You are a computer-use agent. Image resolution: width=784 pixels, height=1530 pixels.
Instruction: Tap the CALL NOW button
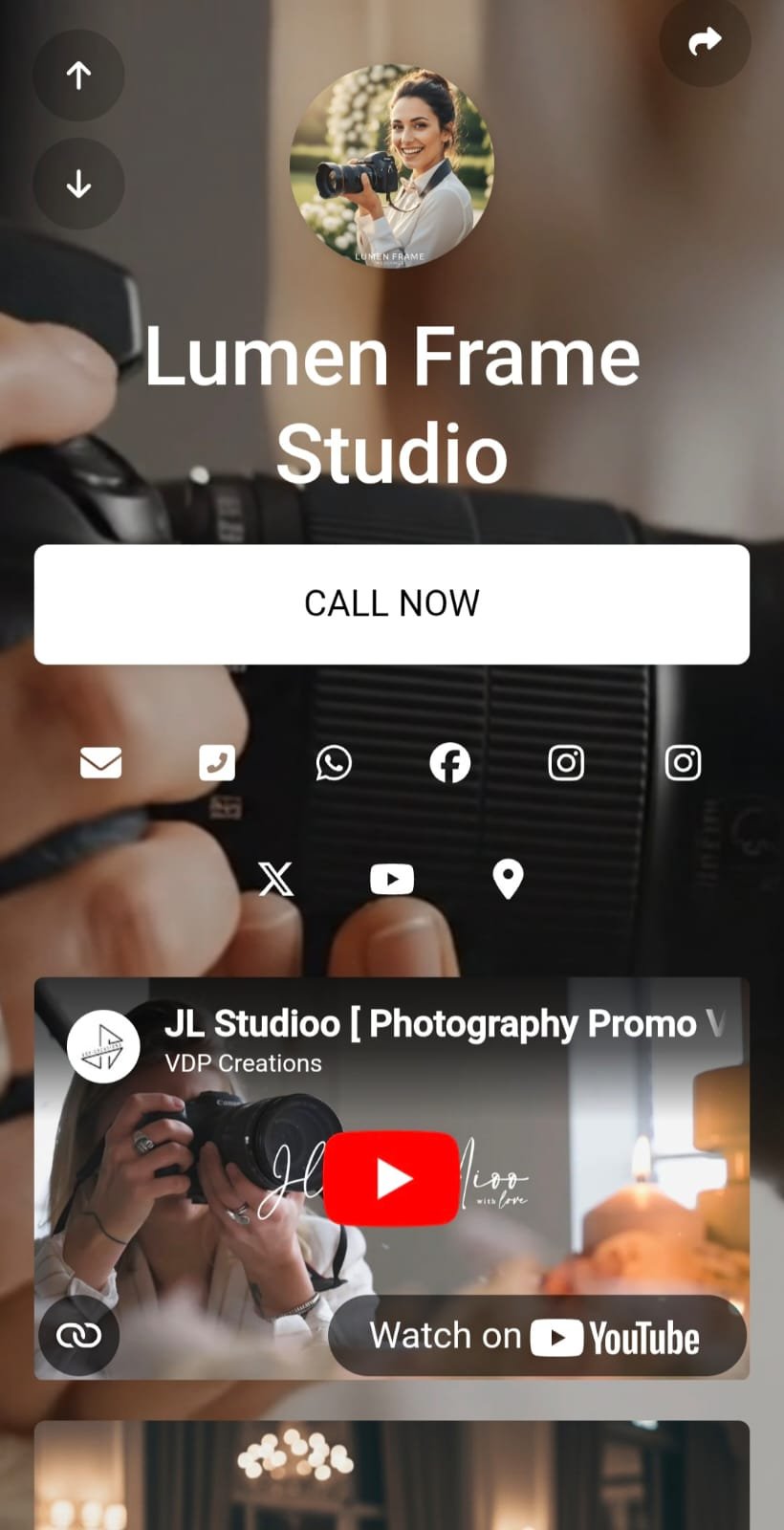click(392, 604)
